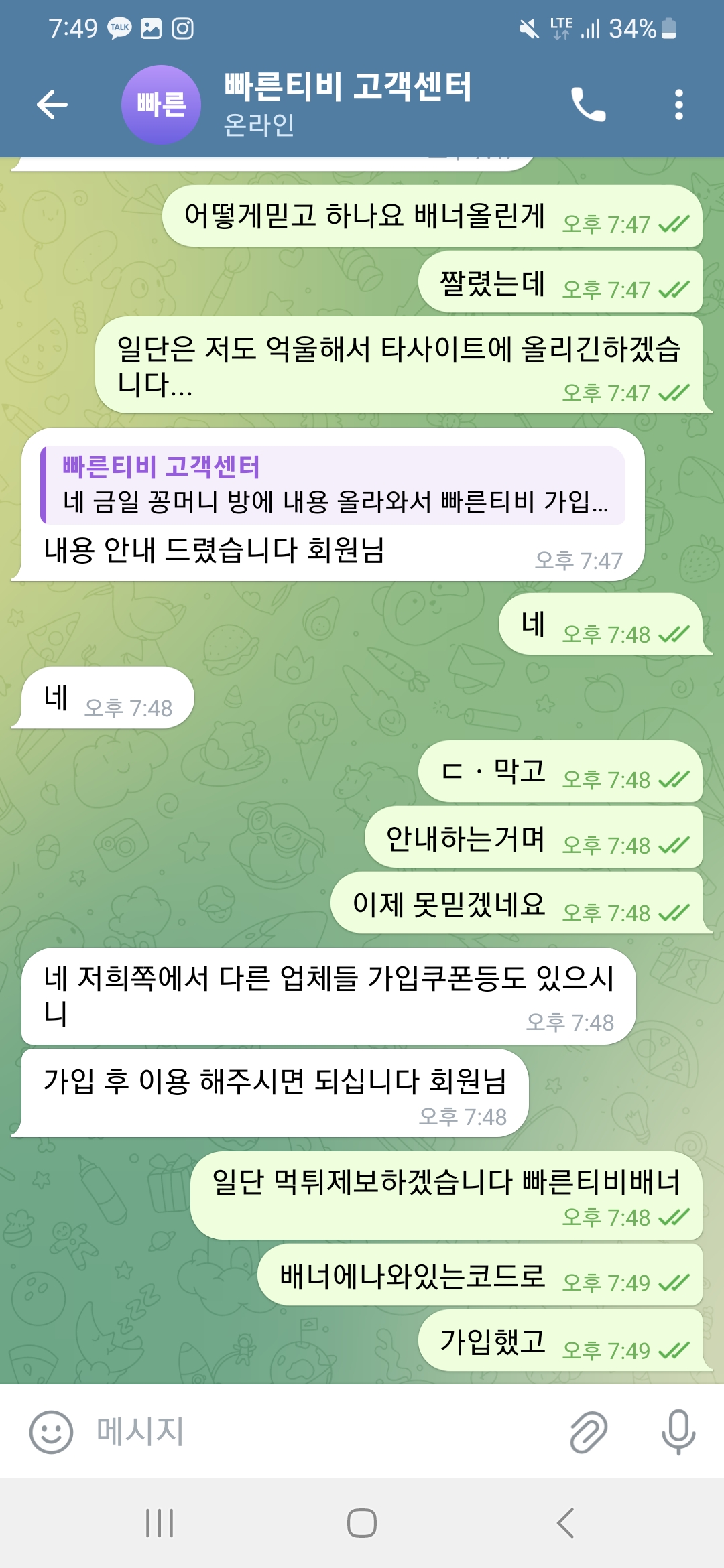The width and height of the screenshot is (724, 1568).
Task: Record a voice message
Action: click(678, 1432)
